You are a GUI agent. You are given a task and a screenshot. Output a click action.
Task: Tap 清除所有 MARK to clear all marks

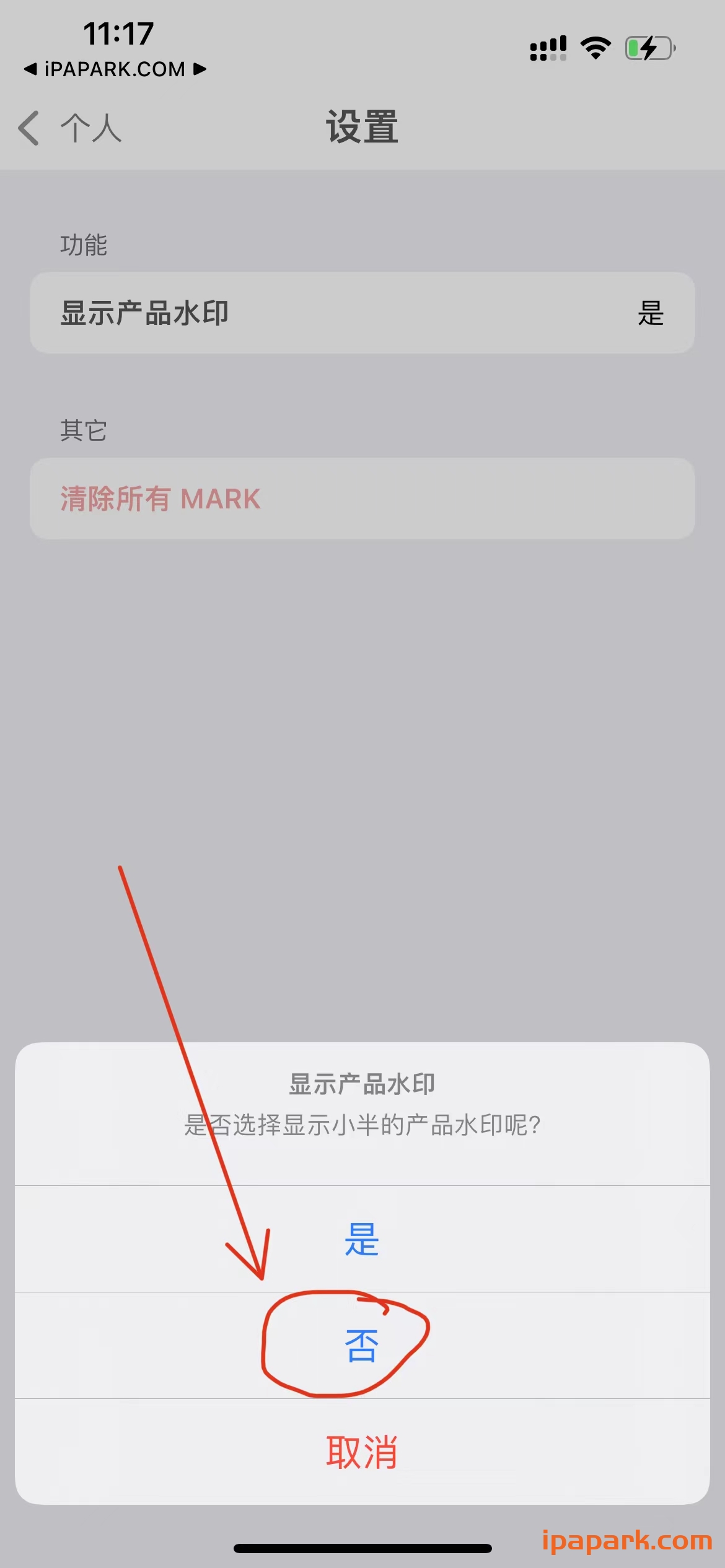[159, 499]
